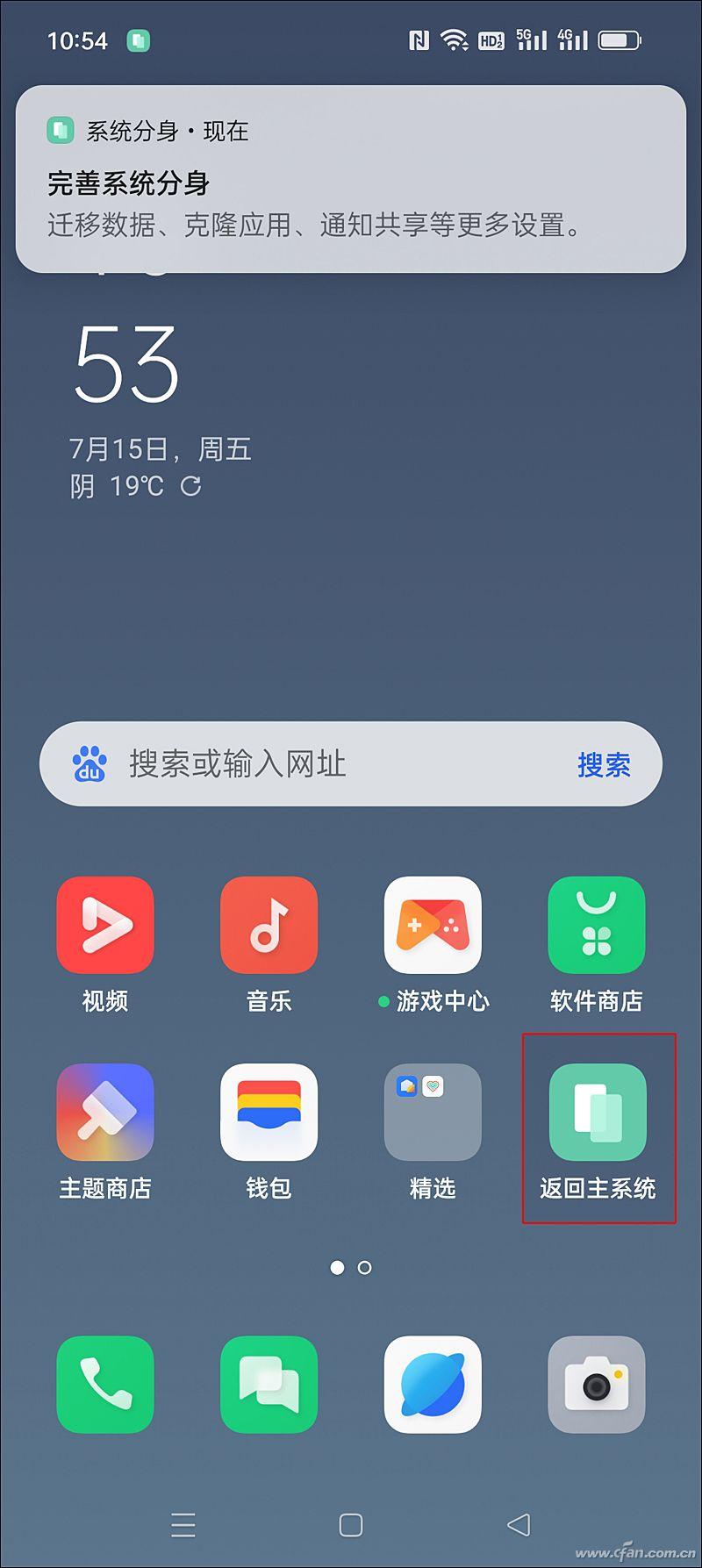Launch the Browser from the dock

(x=433, y=1385)
